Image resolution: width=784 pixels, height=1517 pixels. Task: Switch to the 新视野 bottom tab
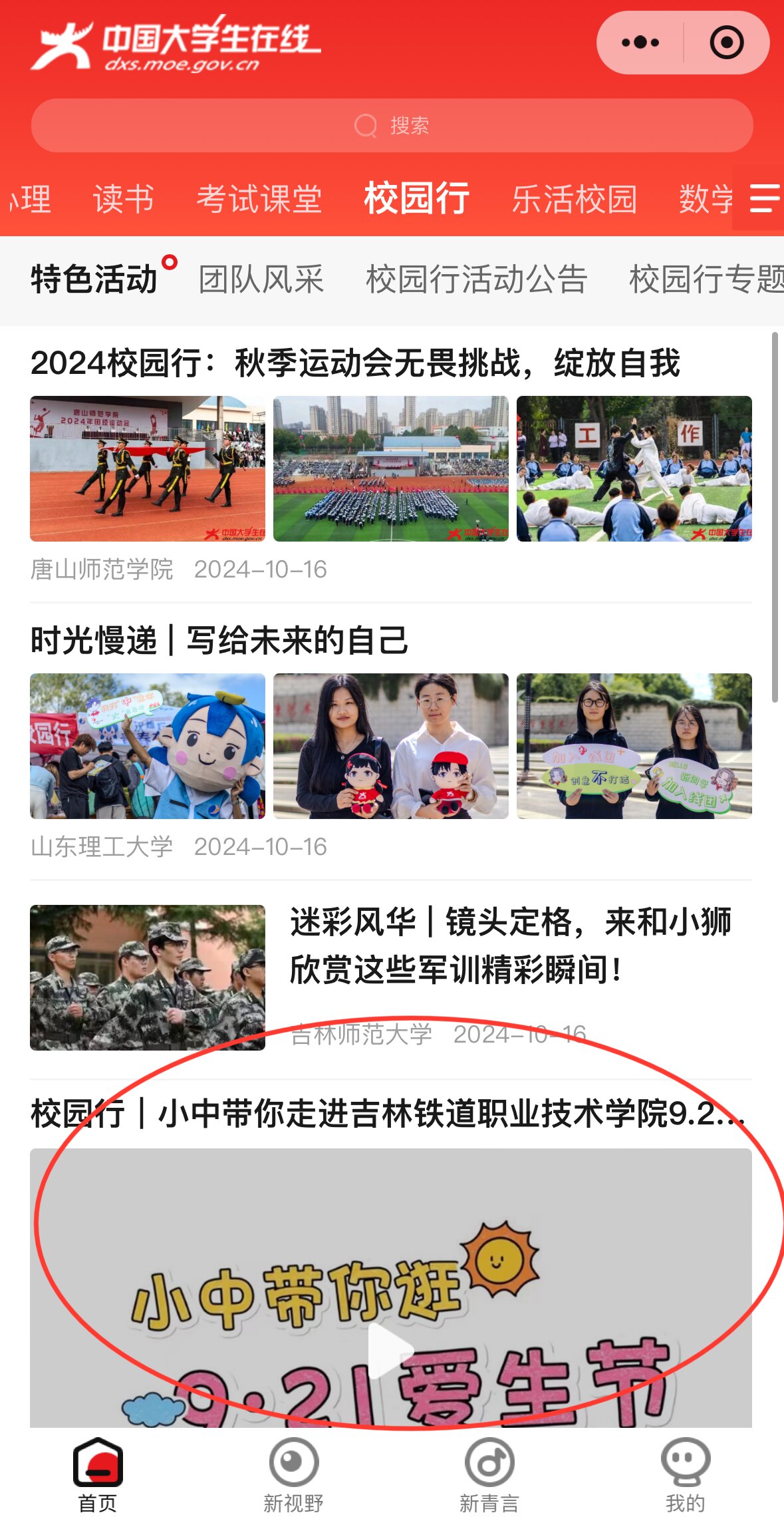click(x=293, y=1474)
